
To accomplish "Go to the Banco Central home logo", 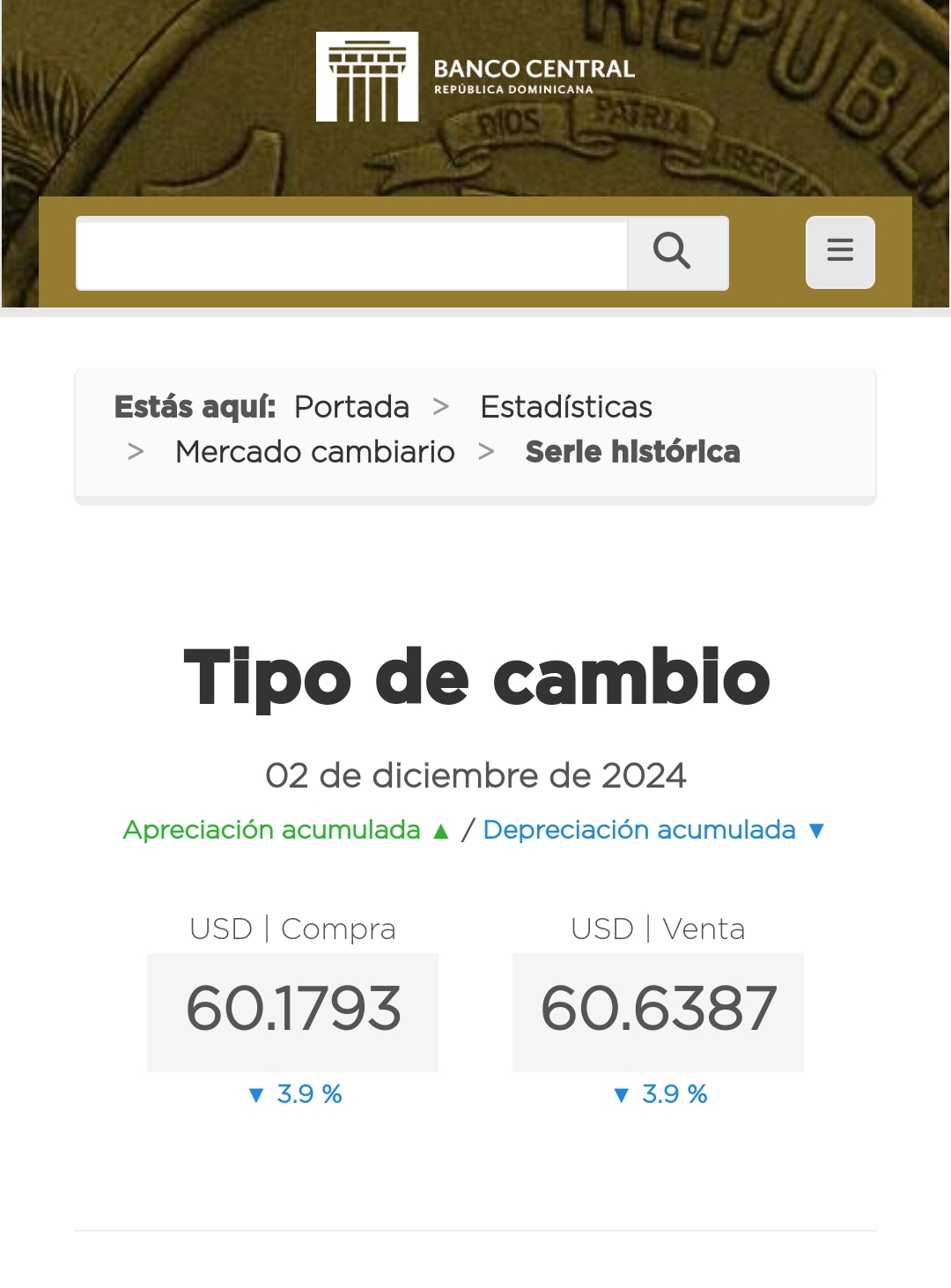I will click(475, 77).
